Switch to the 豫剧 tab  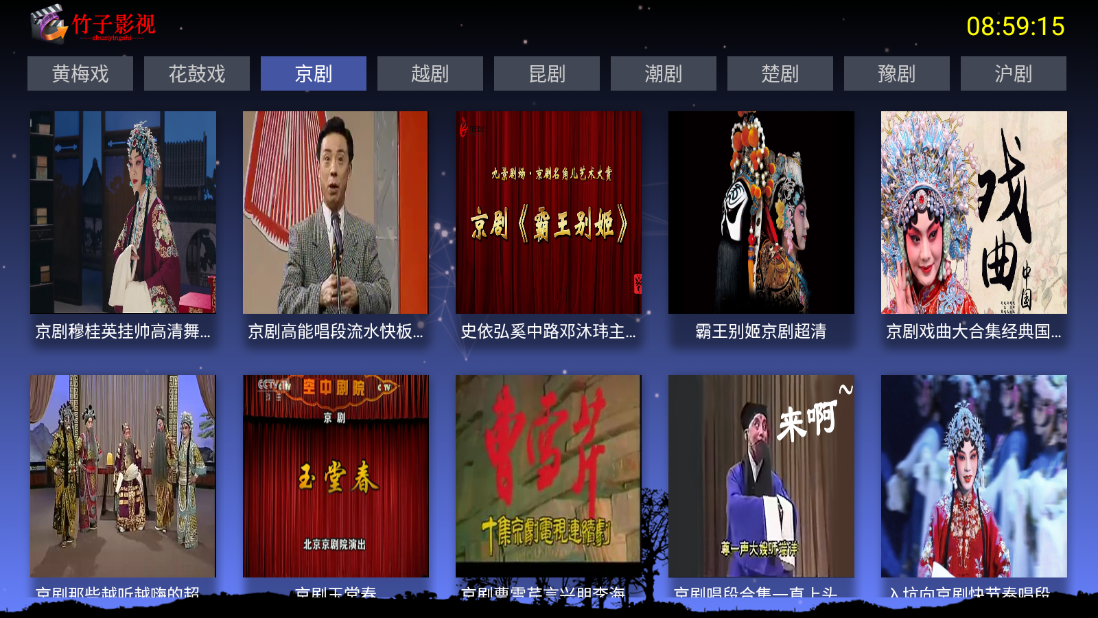pyautogui.click(x=897, y=74)
